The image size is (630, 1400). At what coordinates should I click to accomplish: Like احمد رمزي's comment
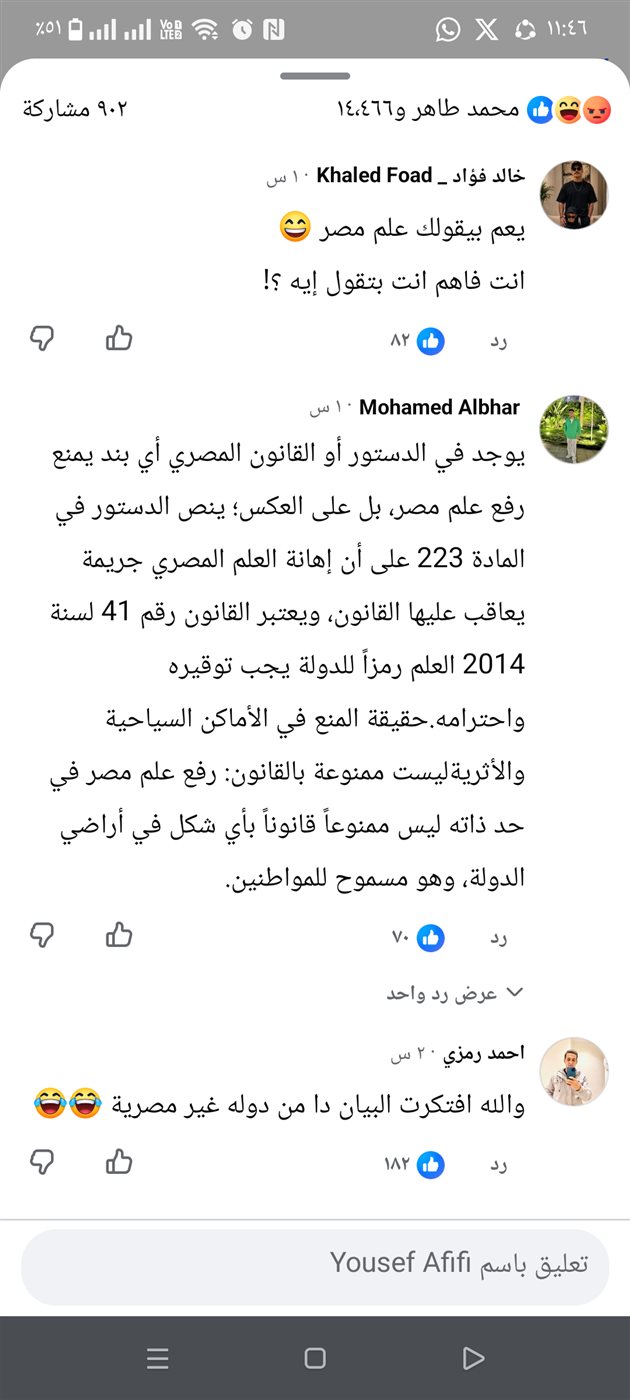tap(119, 1162)
